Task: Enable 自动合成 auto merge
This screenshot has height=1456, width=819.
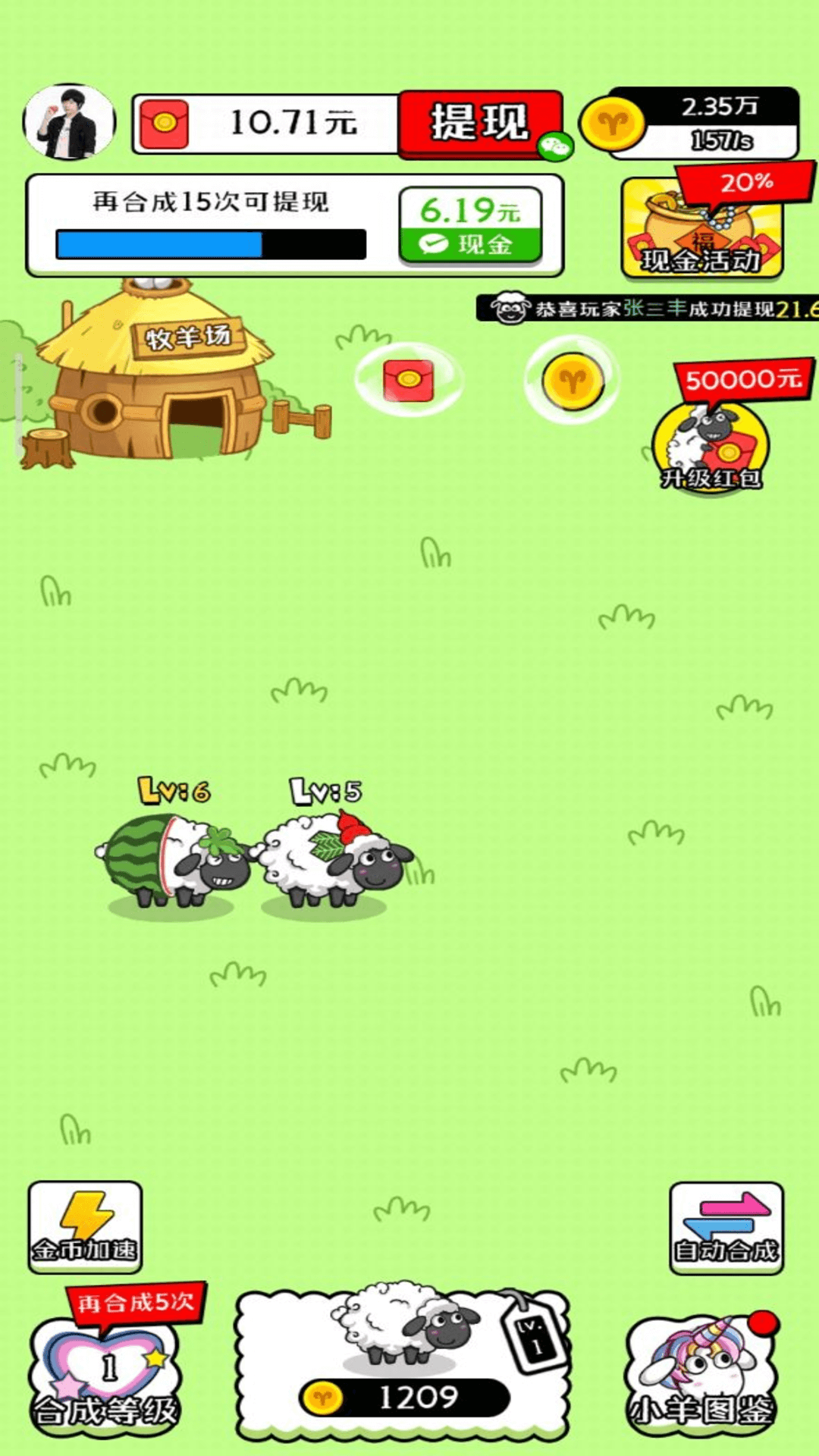Action: (726, 1226)
